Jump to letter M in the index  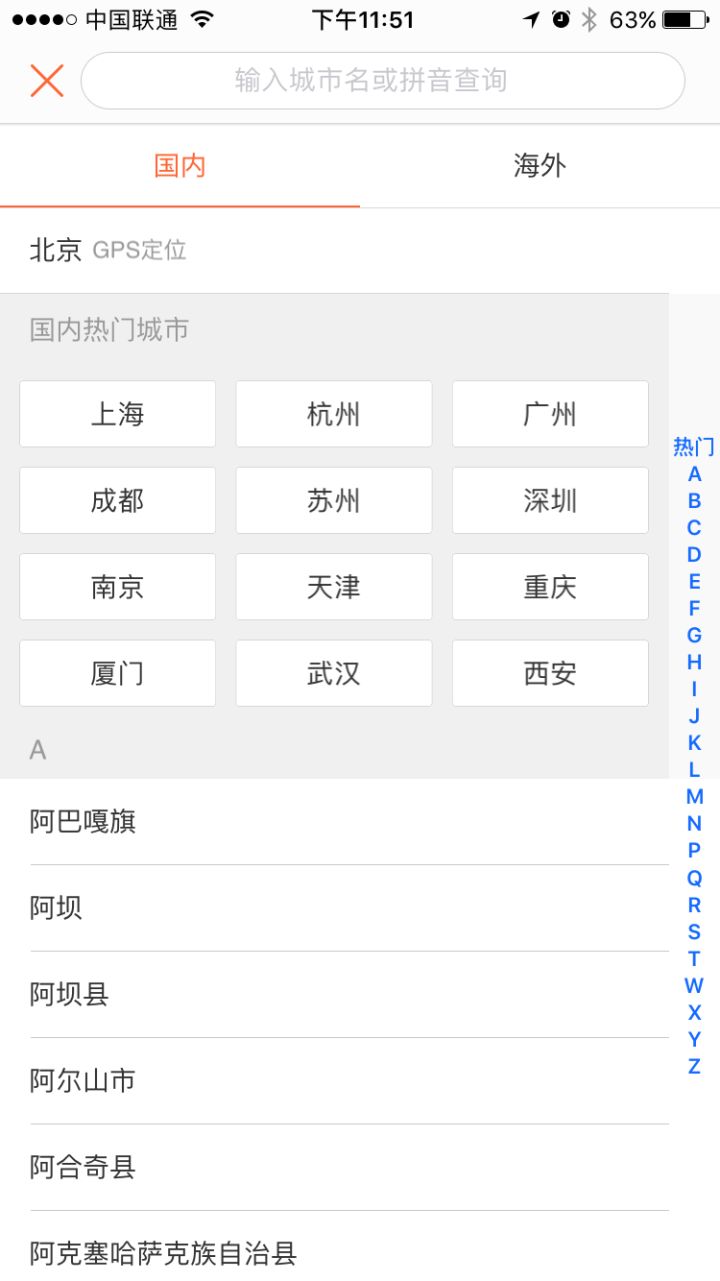(694, 797)
